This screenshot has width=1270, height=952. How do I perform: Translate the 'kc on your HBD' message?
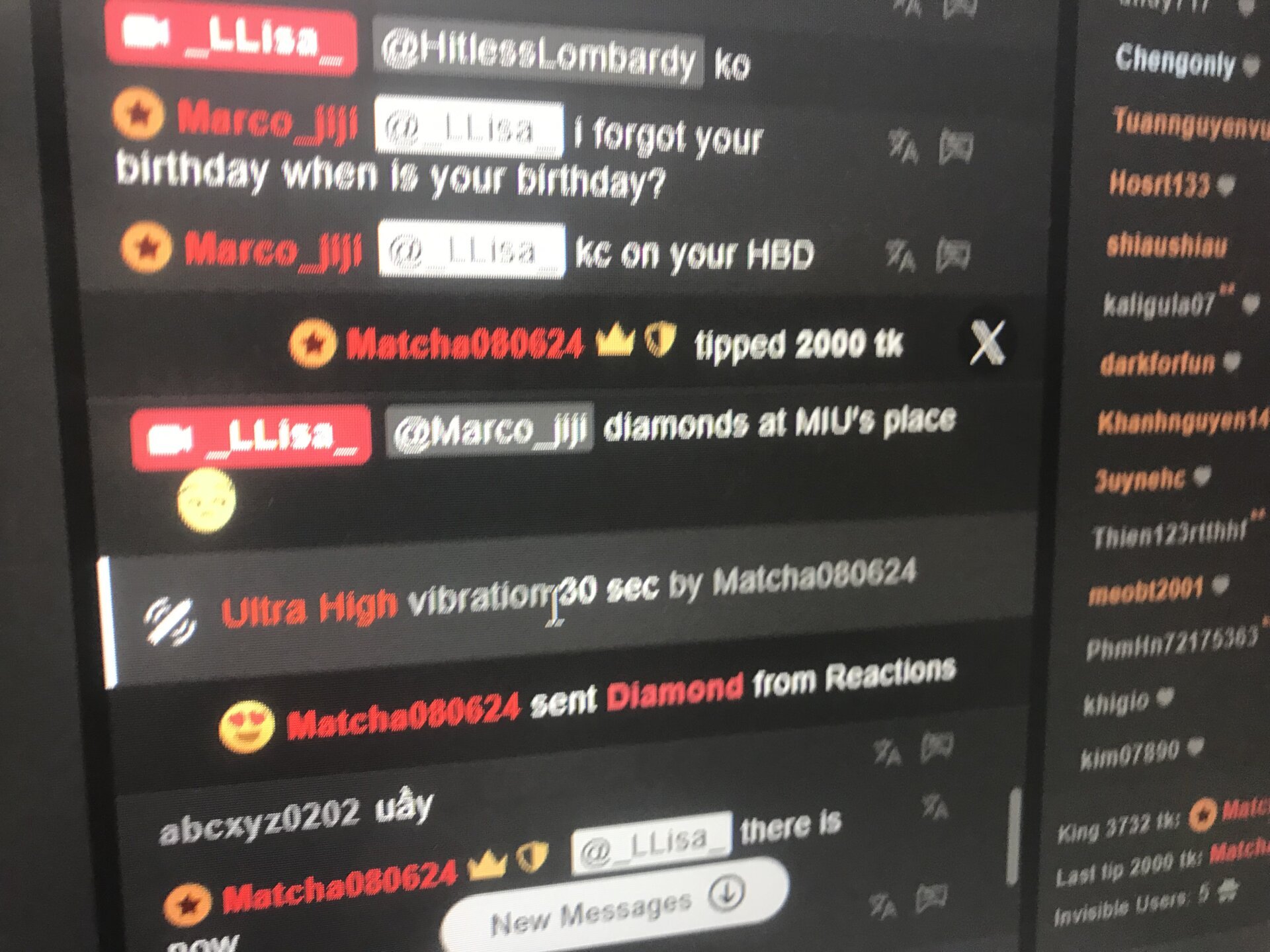pos(901,256)
